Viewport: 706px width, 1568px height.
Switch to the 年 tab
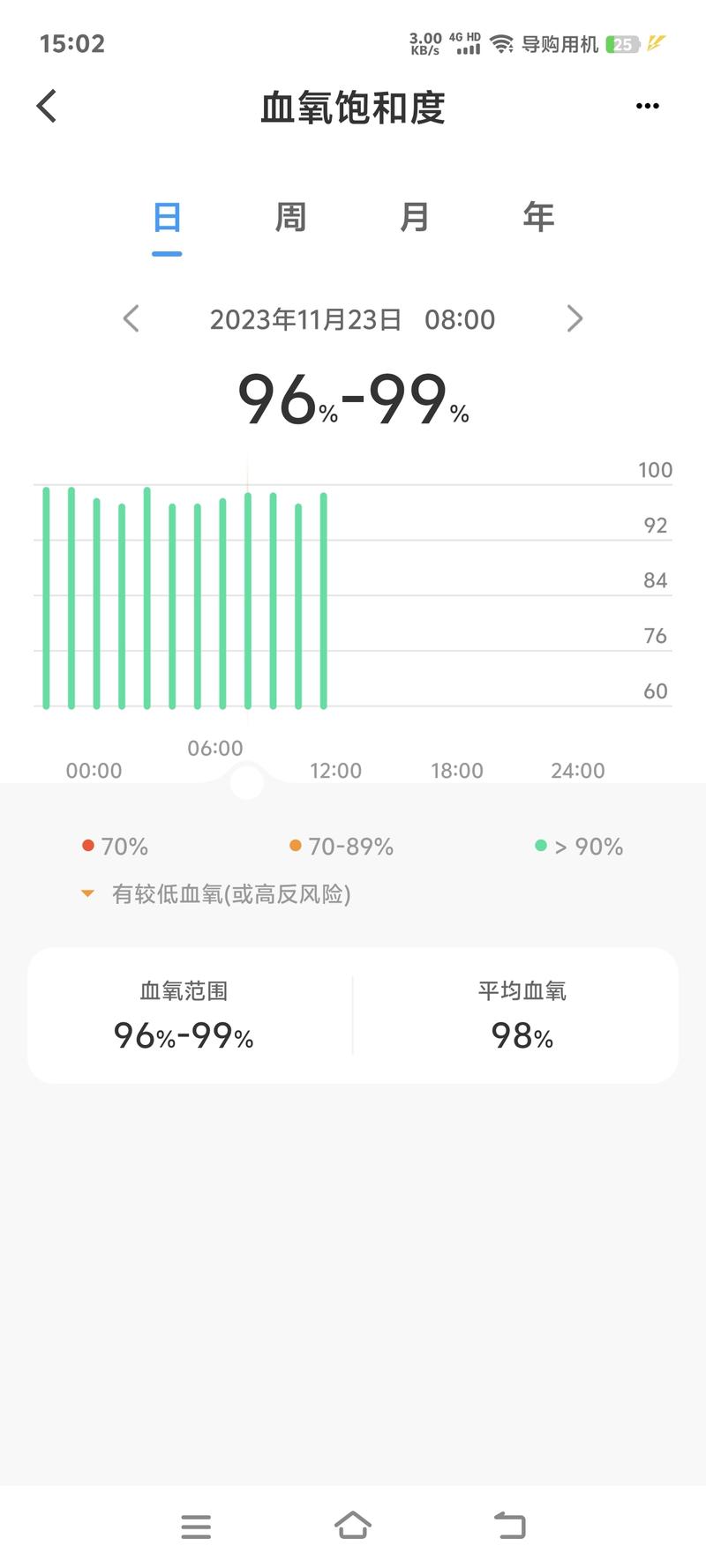pyautogui.click(x=538, y=217)
